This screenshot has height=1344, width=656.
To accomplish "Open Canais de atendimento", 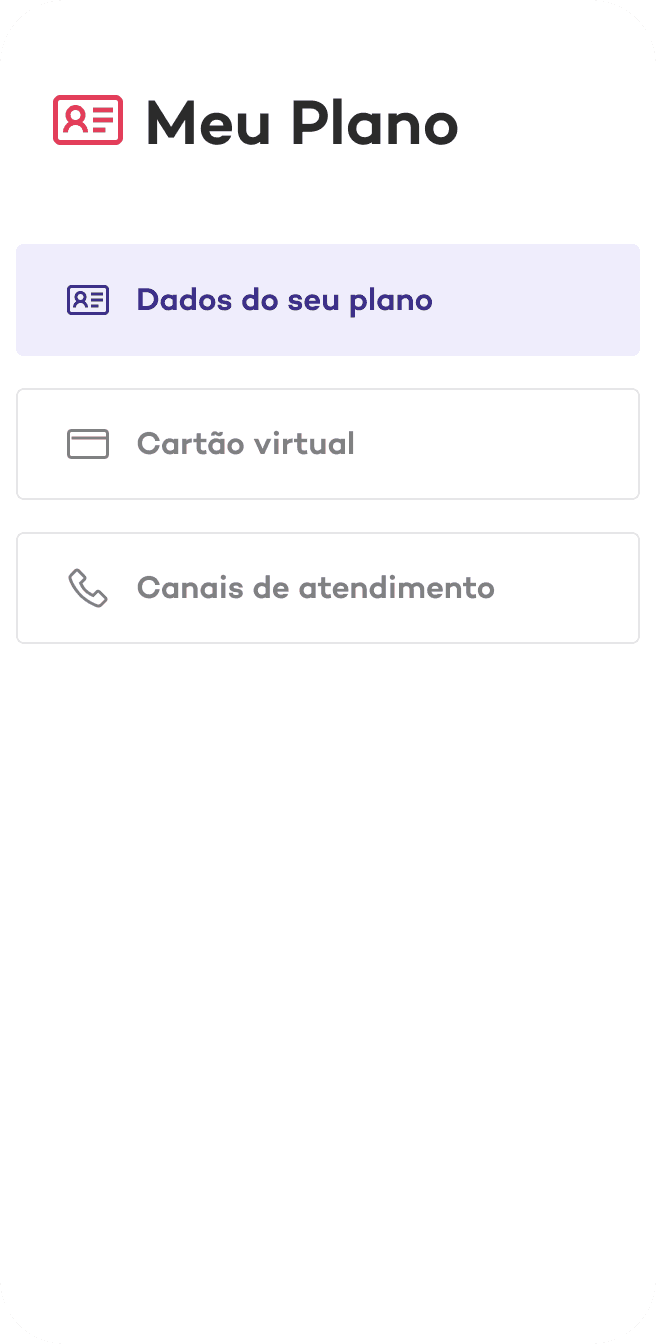I will 328,588.
